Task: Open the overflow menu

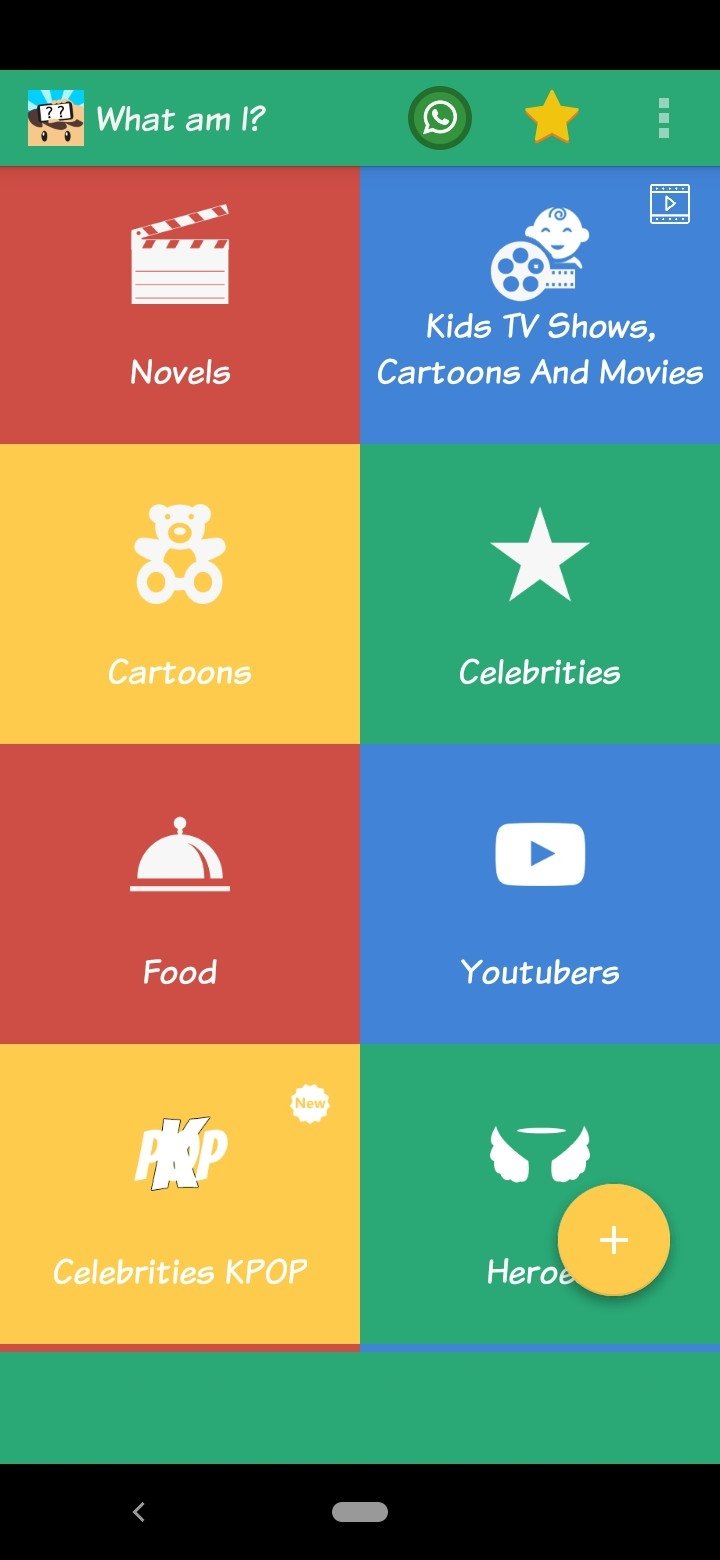Action: (663, 118)
